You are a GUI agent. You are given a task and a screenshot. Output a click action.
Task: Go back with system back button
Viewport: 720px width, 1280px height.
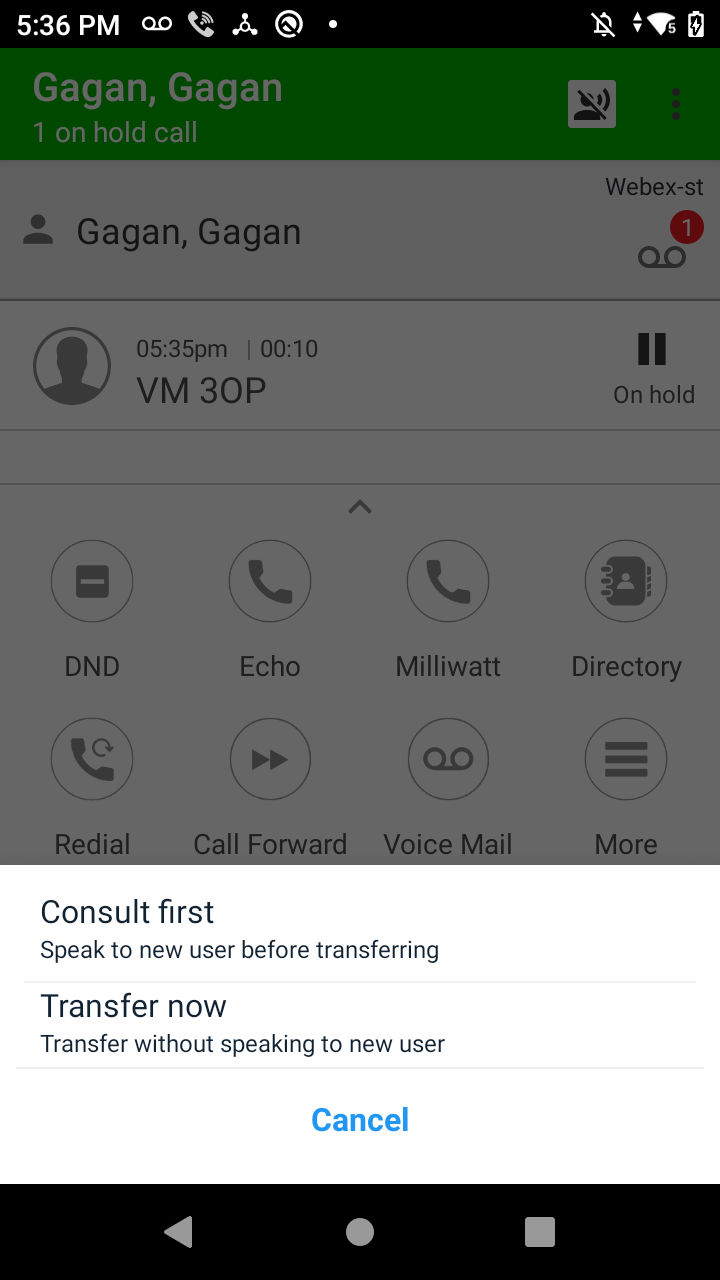tap(179, 1232)
